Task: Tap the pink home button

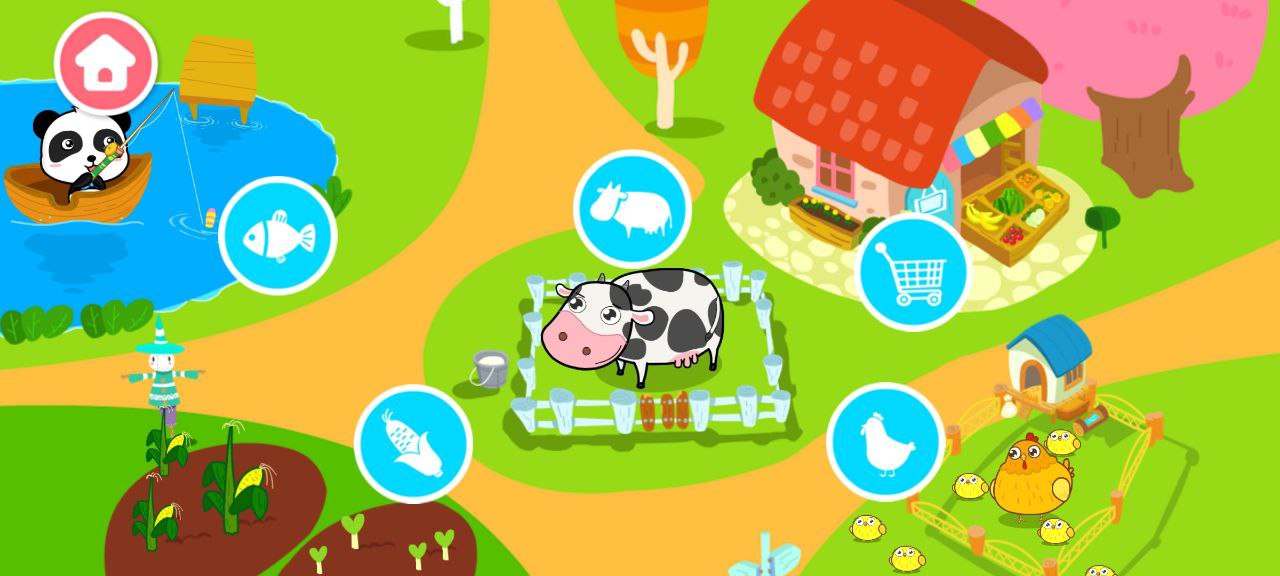Action: click(x=105, y=63)
